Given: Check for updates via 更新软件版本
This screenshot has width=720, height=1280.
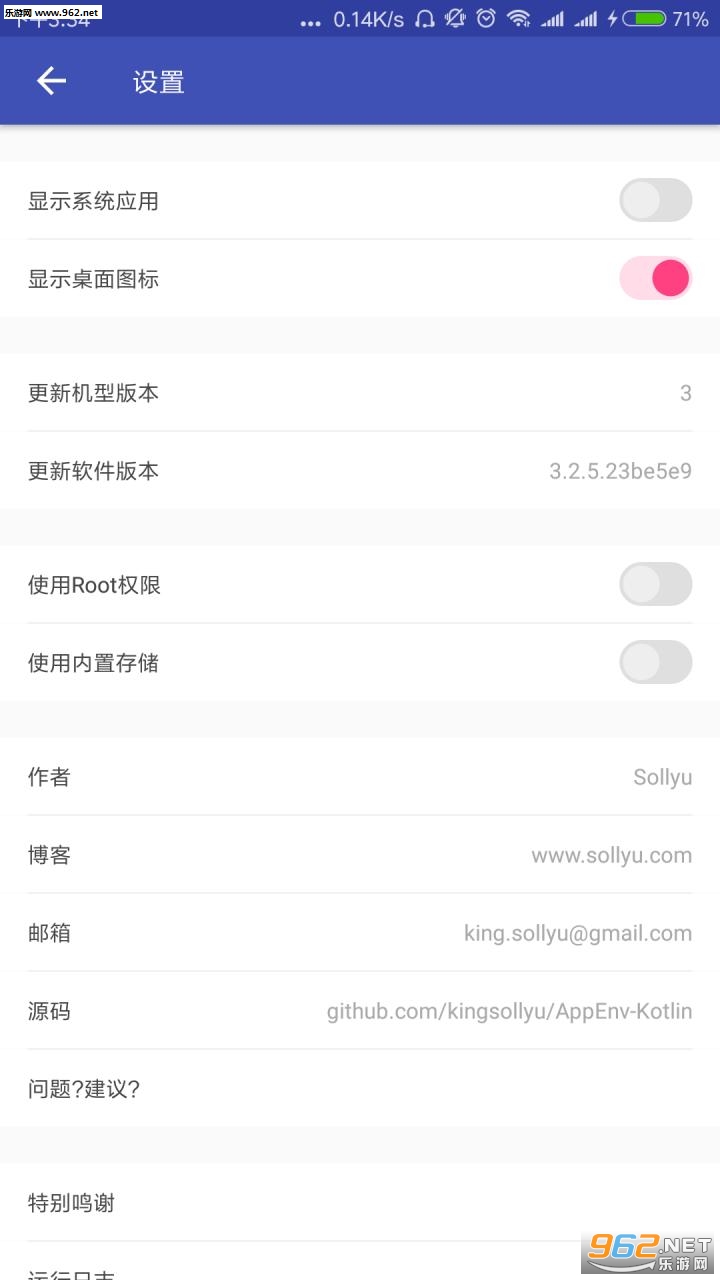Looking at the screenshot, I should (x=360, y=471).
